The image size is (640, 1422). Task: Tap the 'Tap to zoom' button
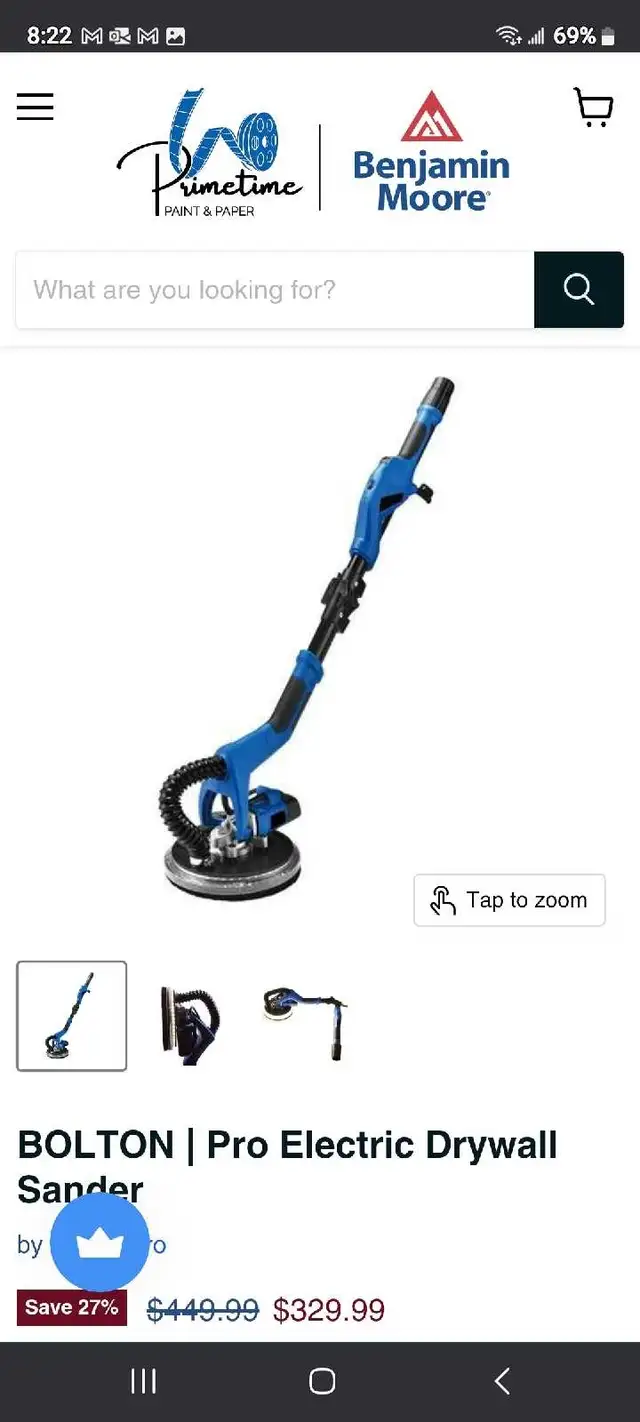click(x=509, y=900)
